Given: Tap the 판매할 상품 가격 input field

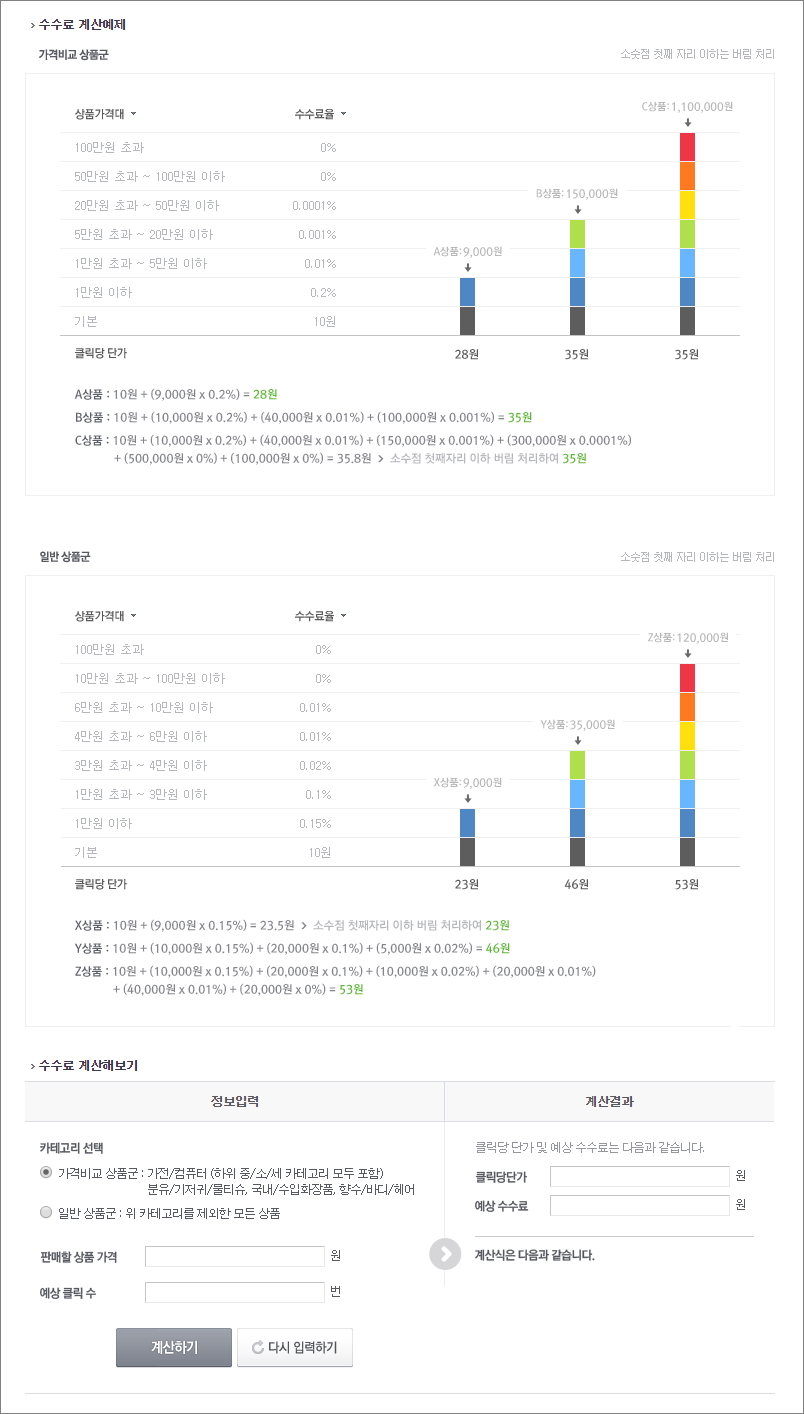Looking at the screenshot, I should pos(235,1256).
